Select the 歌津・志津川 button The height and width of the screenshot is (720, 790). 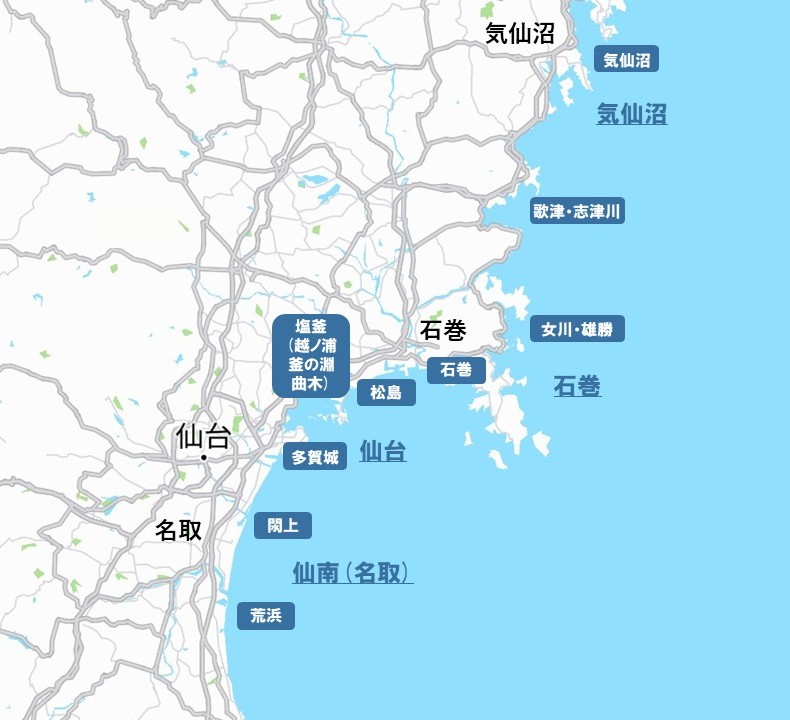coord(577,211)
